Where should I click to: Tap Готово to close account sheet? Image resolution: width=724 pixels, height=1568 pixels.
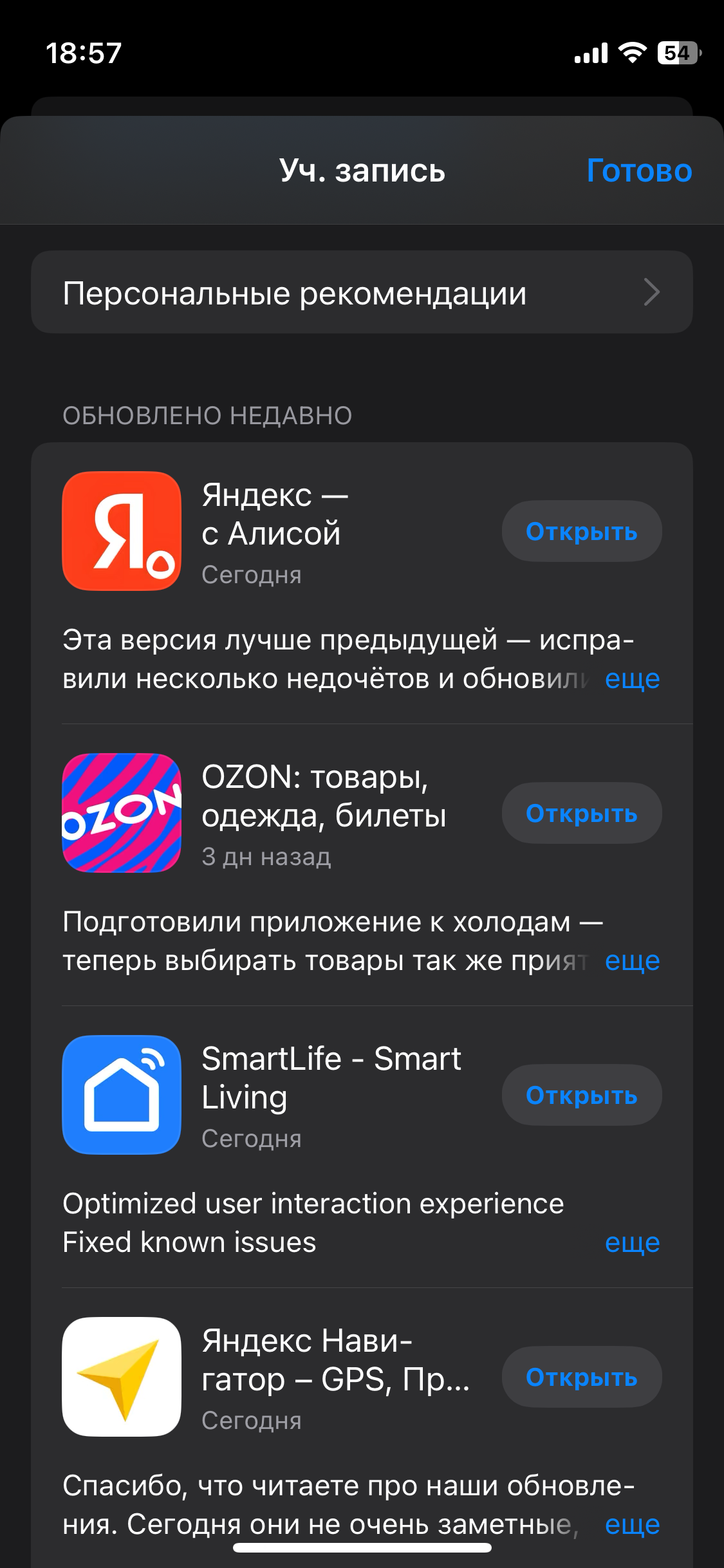pyautogui.click(x=638, y=171)
